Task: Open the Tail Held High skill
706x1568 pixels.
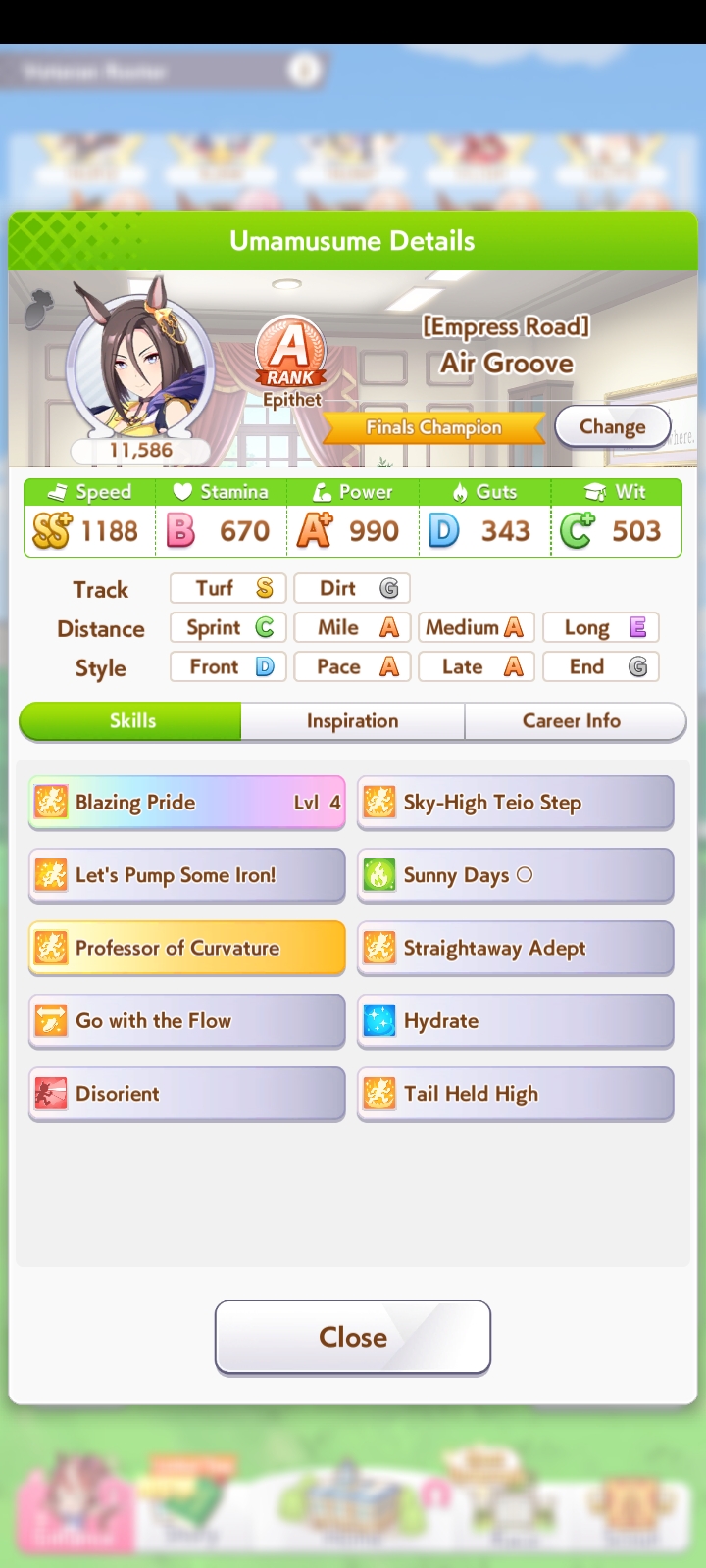Action: [516, 1094]
